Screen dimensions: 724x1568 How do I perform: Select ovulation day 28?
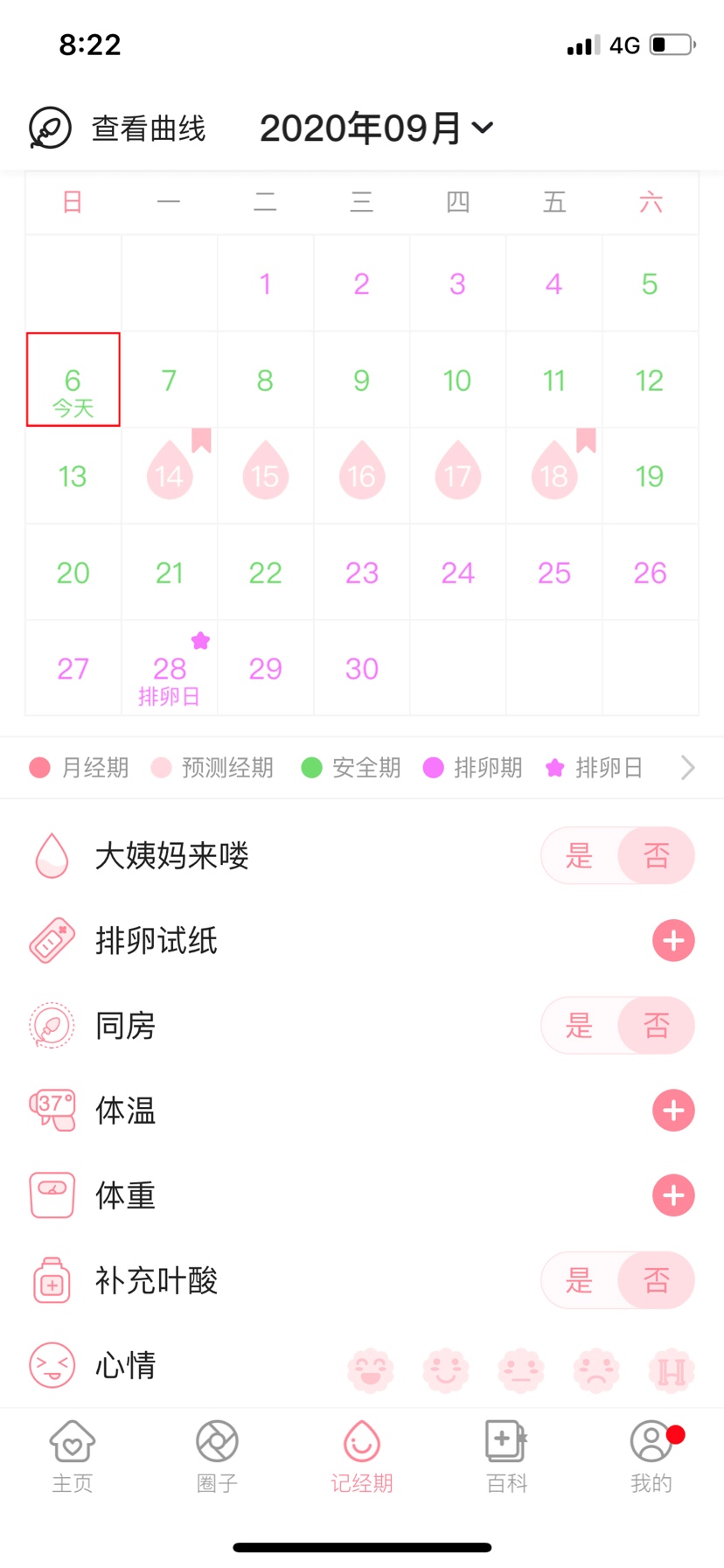tap(170, 668)
